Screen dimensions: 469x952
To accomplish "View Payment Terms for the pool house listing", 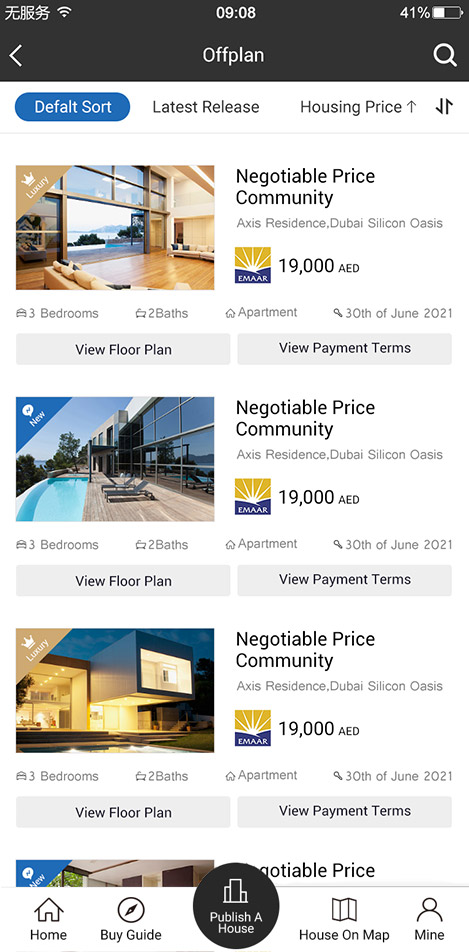I will (344, 580).
